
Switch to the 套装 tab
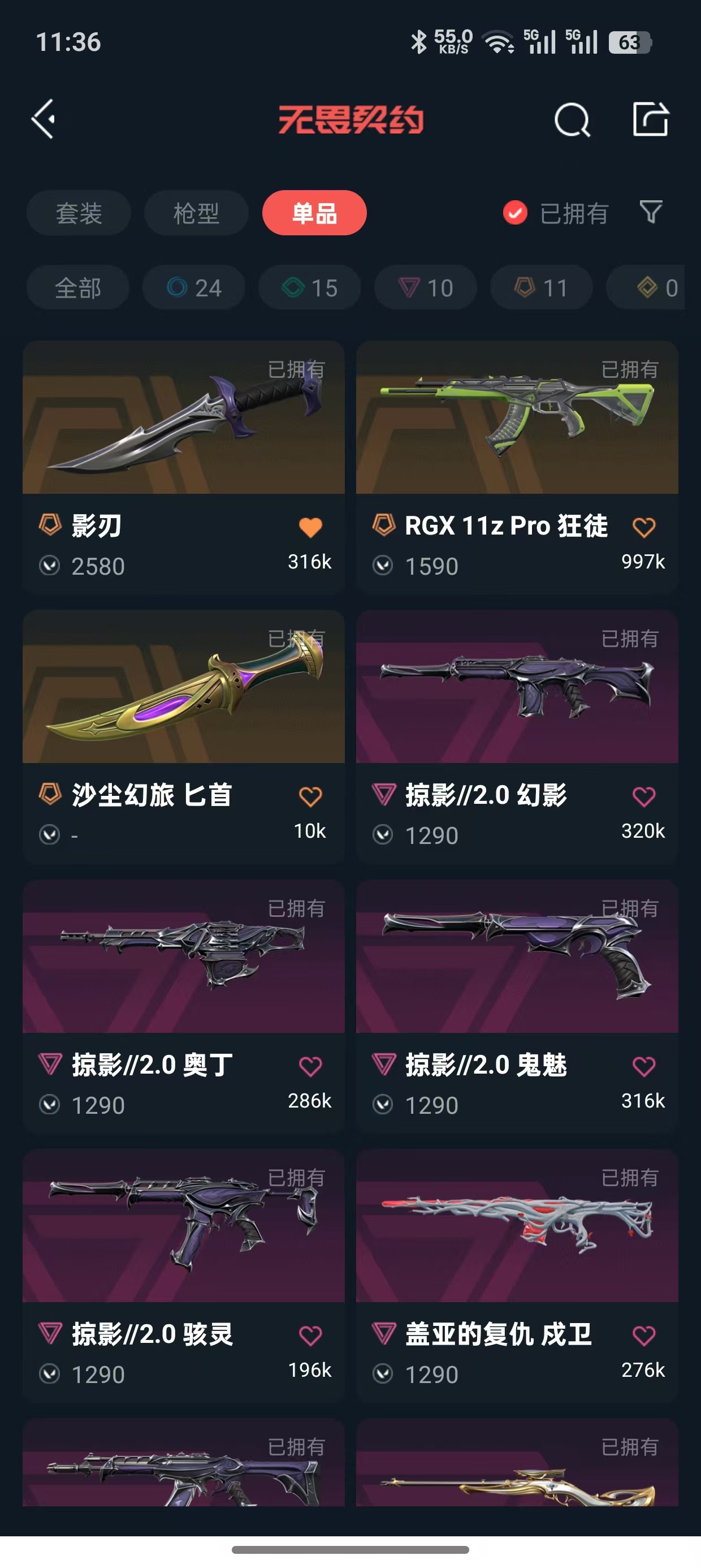pos(79,213)
